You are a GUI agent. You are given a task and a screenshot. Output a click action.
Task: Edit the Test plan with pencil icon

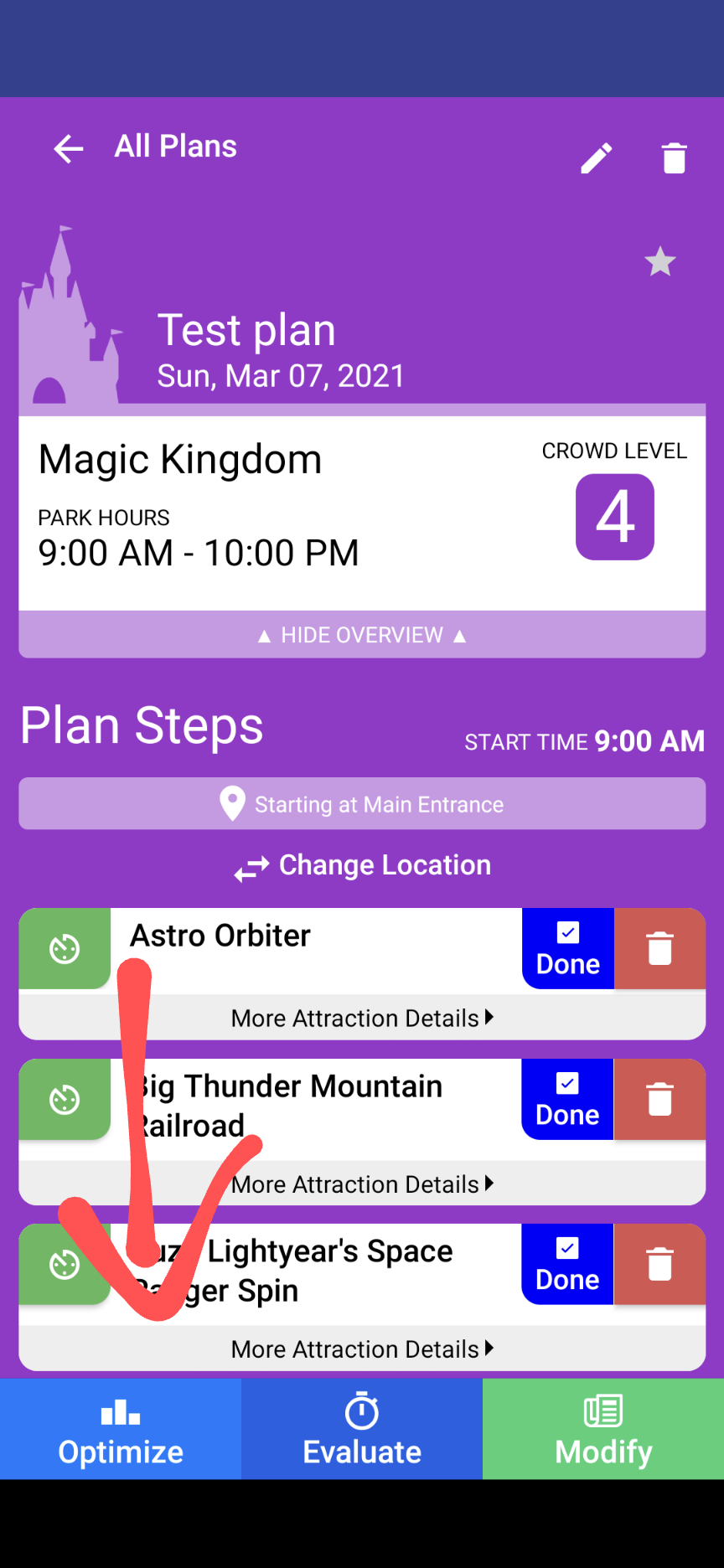[x=597, y=158]
